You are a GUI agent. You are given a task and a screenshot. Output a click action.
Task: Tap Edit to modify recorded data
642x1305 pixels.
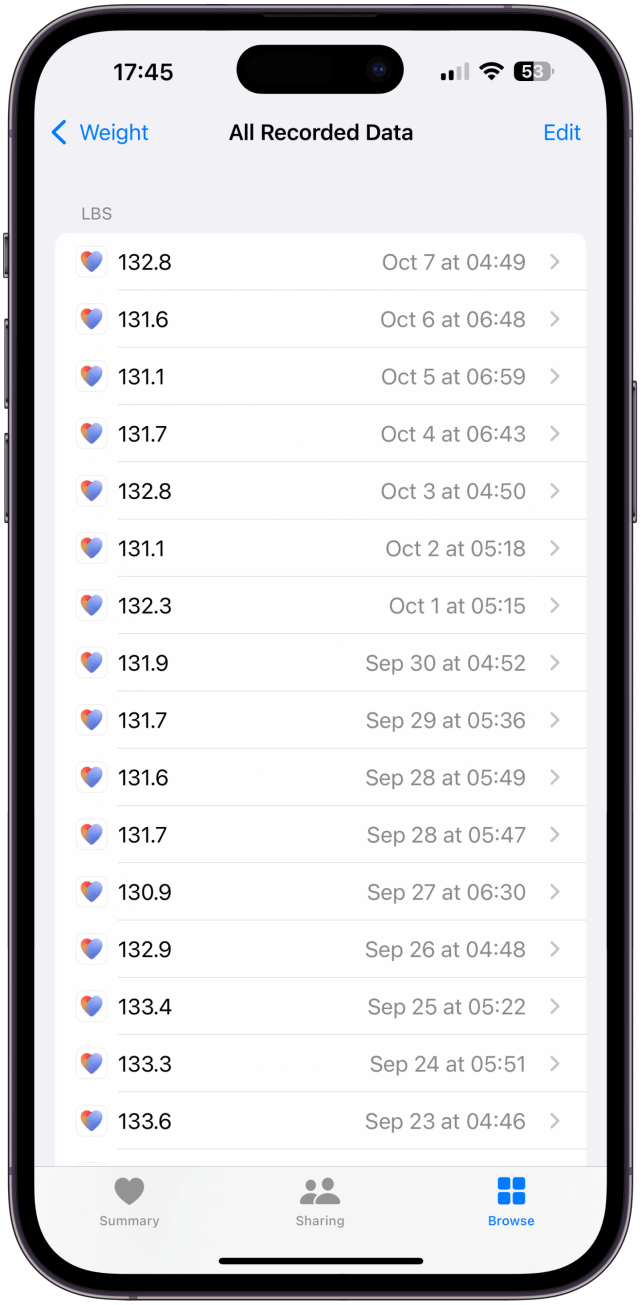(561, 133)
